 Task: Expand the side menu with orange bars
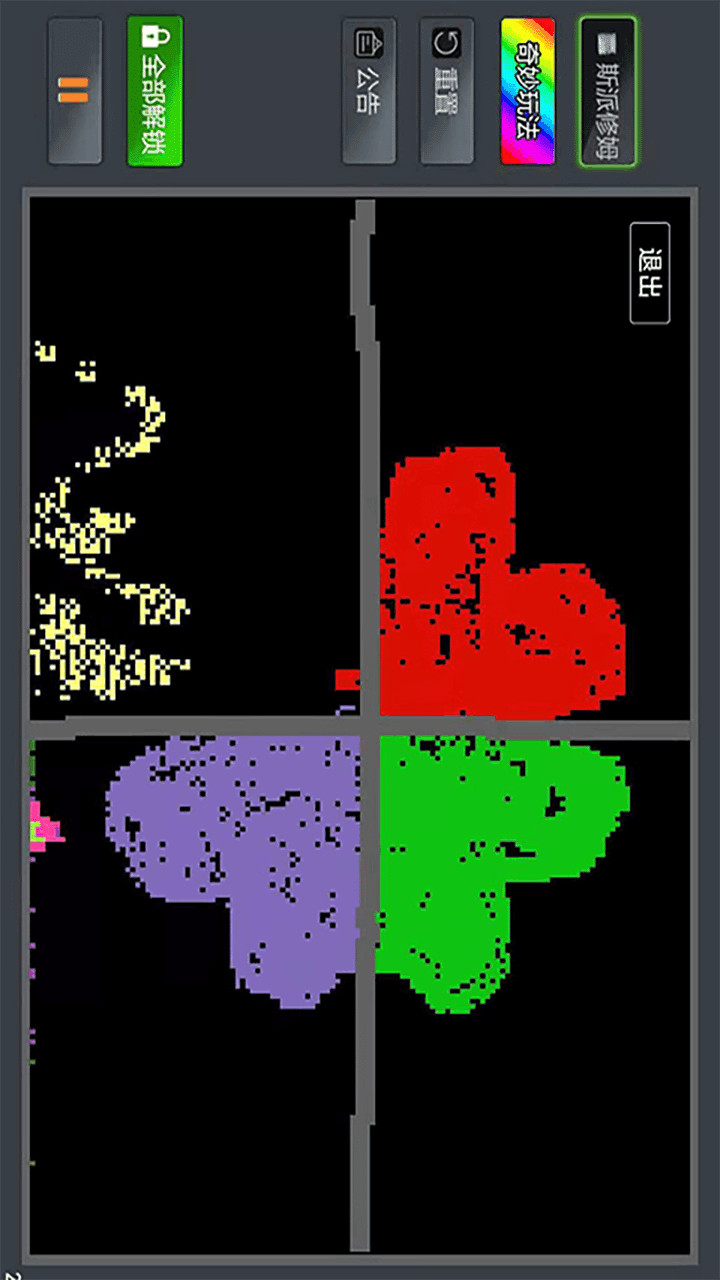pos(76,90)
